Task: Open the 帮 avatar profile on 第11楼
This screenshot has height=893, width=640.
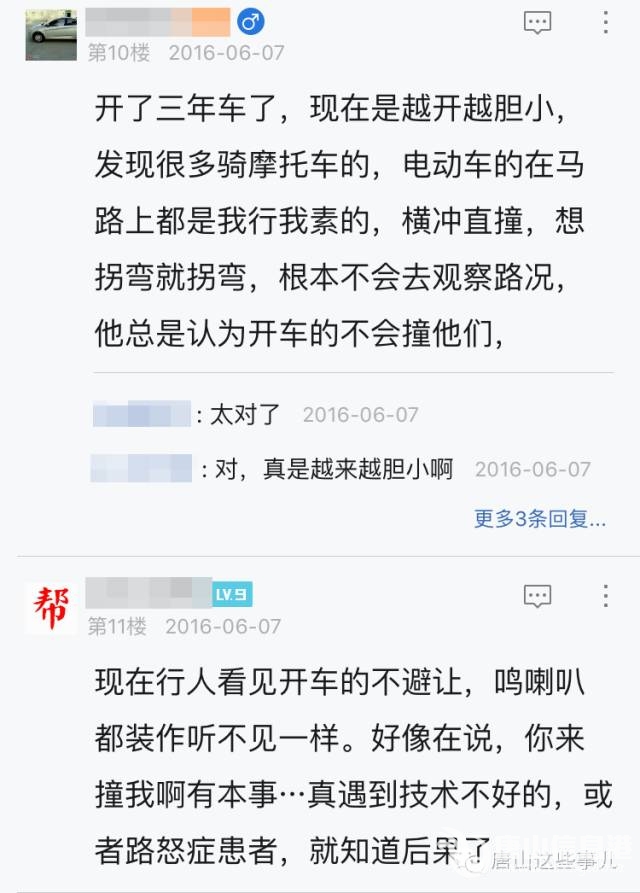Action: tap(51, 607)
